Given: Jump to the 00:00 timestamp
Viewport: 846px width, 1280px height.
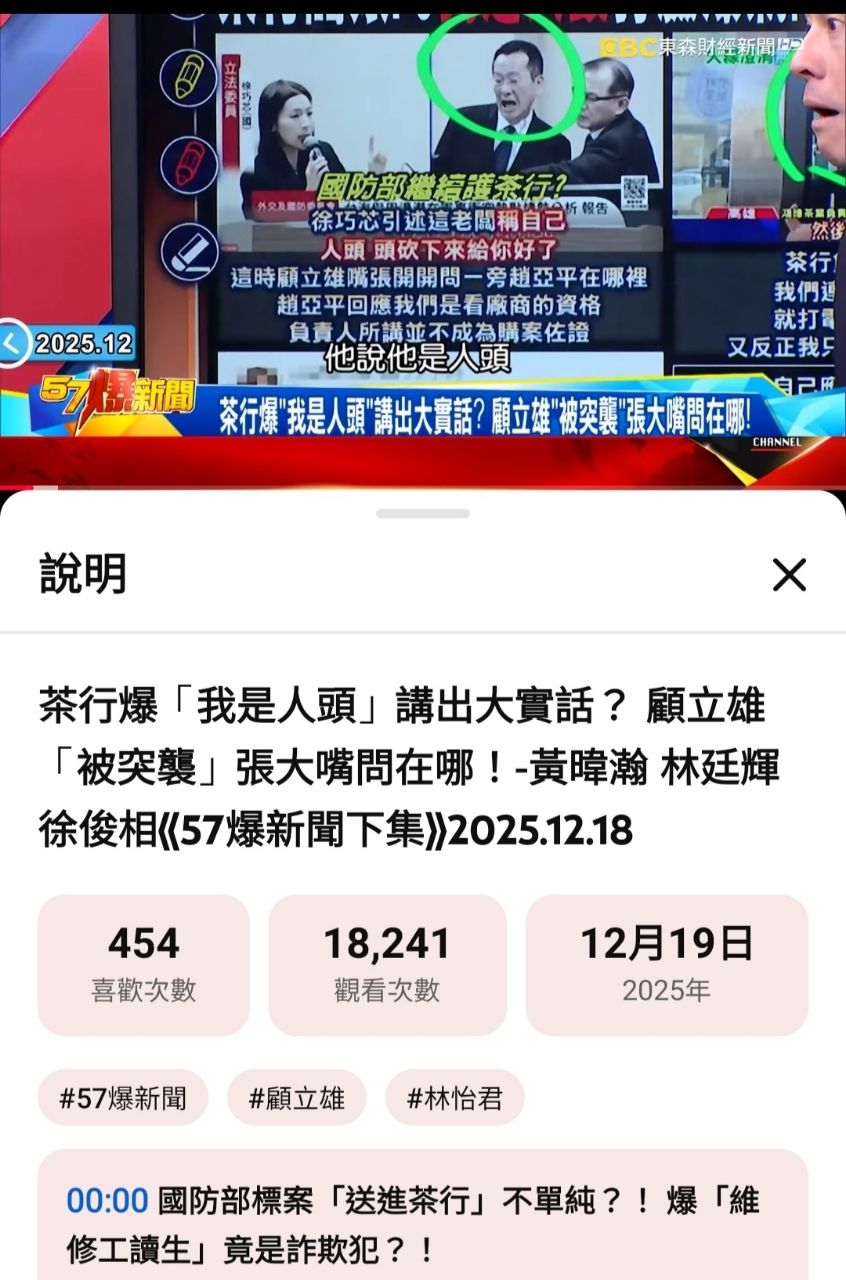Looking at the screenshot, I should 107,1199.
